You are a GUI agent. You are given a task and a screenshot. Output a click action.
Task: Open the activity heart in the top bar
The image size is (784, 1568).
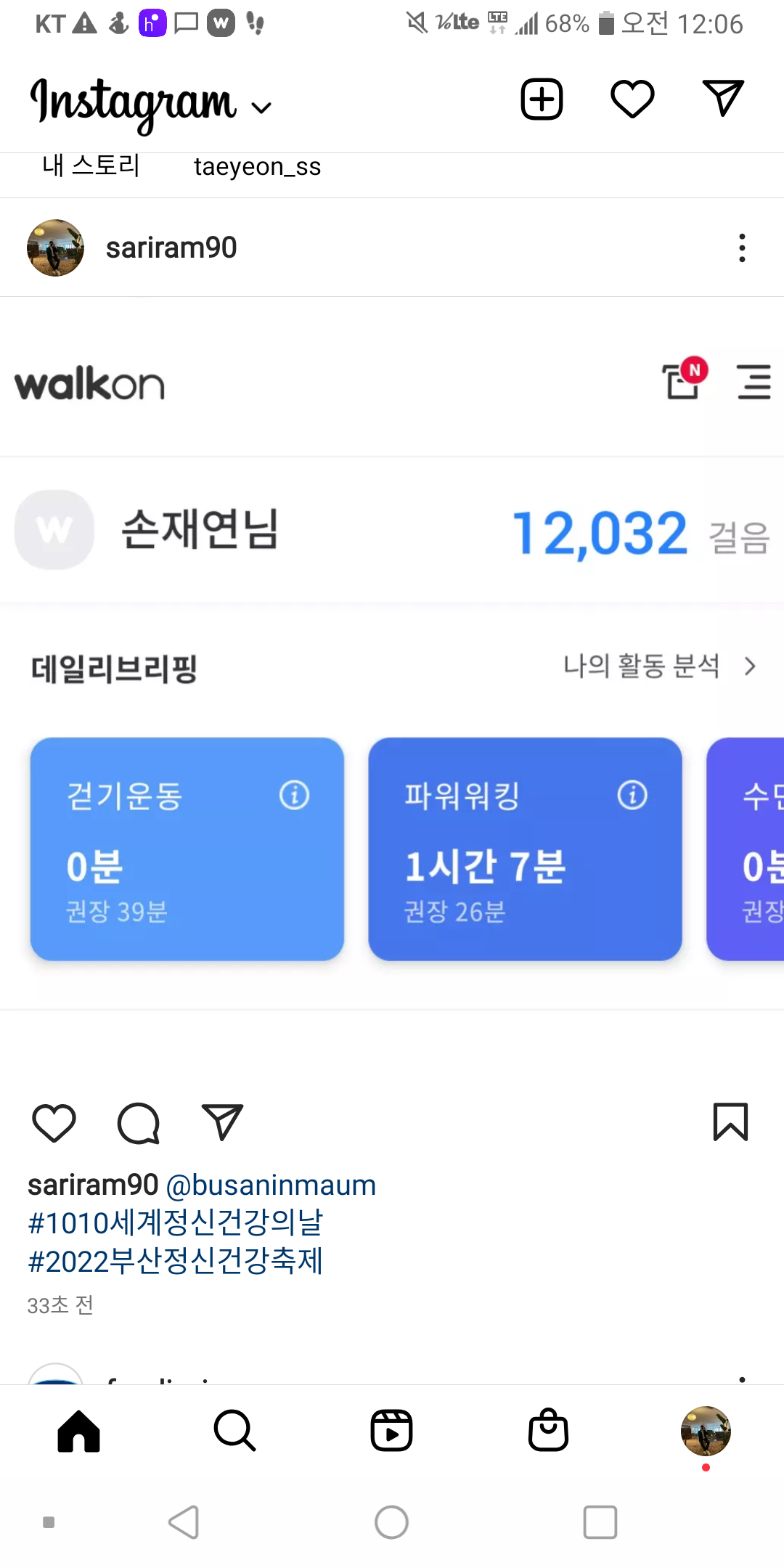pos(632,99)
